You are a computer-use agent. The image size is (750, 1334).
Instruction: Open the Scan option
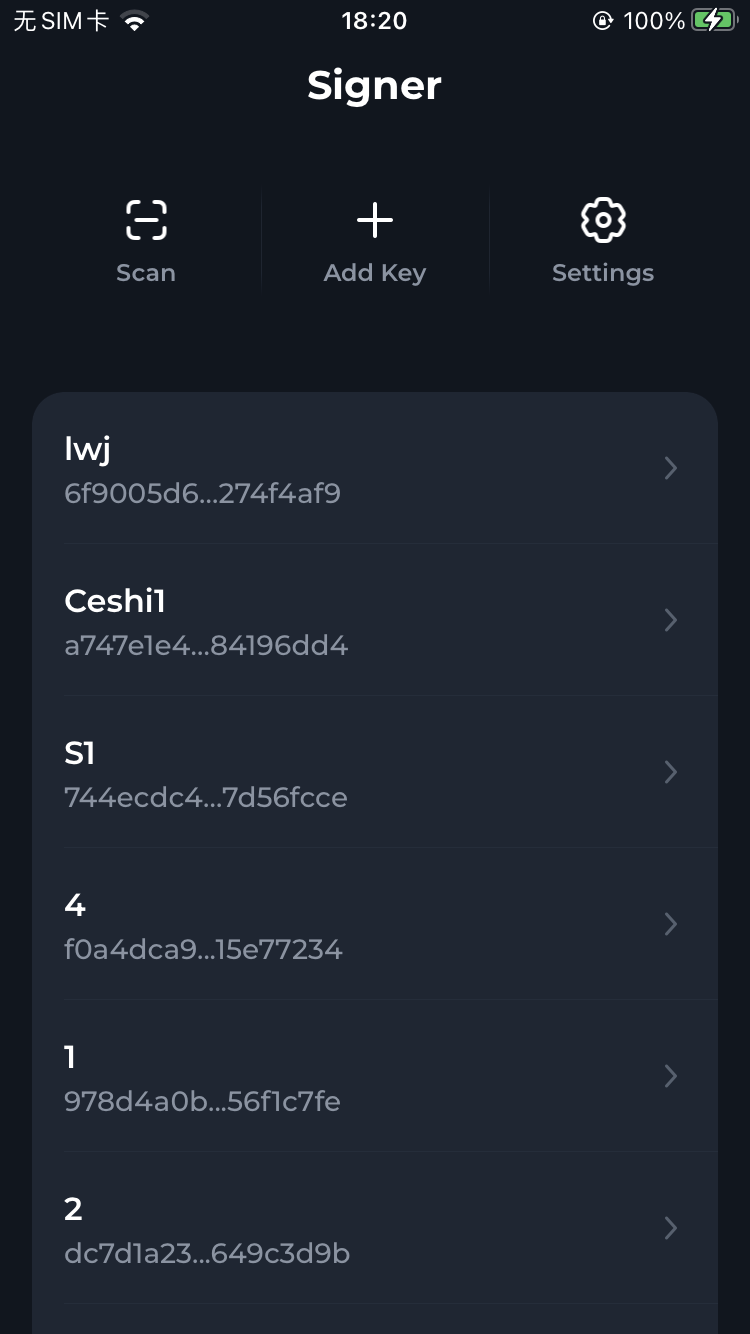pyautogui.click(x=146, y=242)
